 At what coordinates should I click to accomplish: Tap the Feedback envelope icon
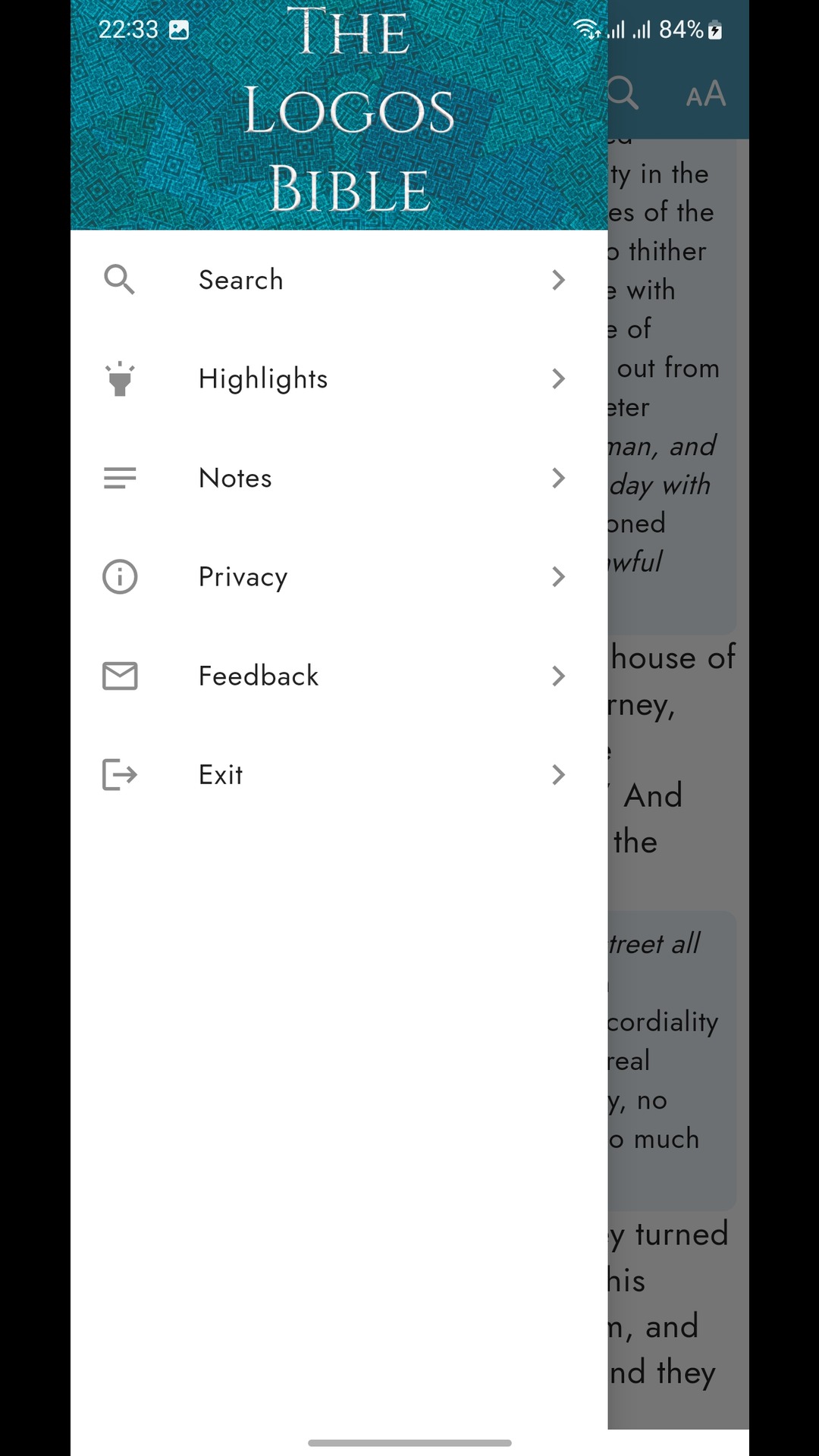coord(119,676)
